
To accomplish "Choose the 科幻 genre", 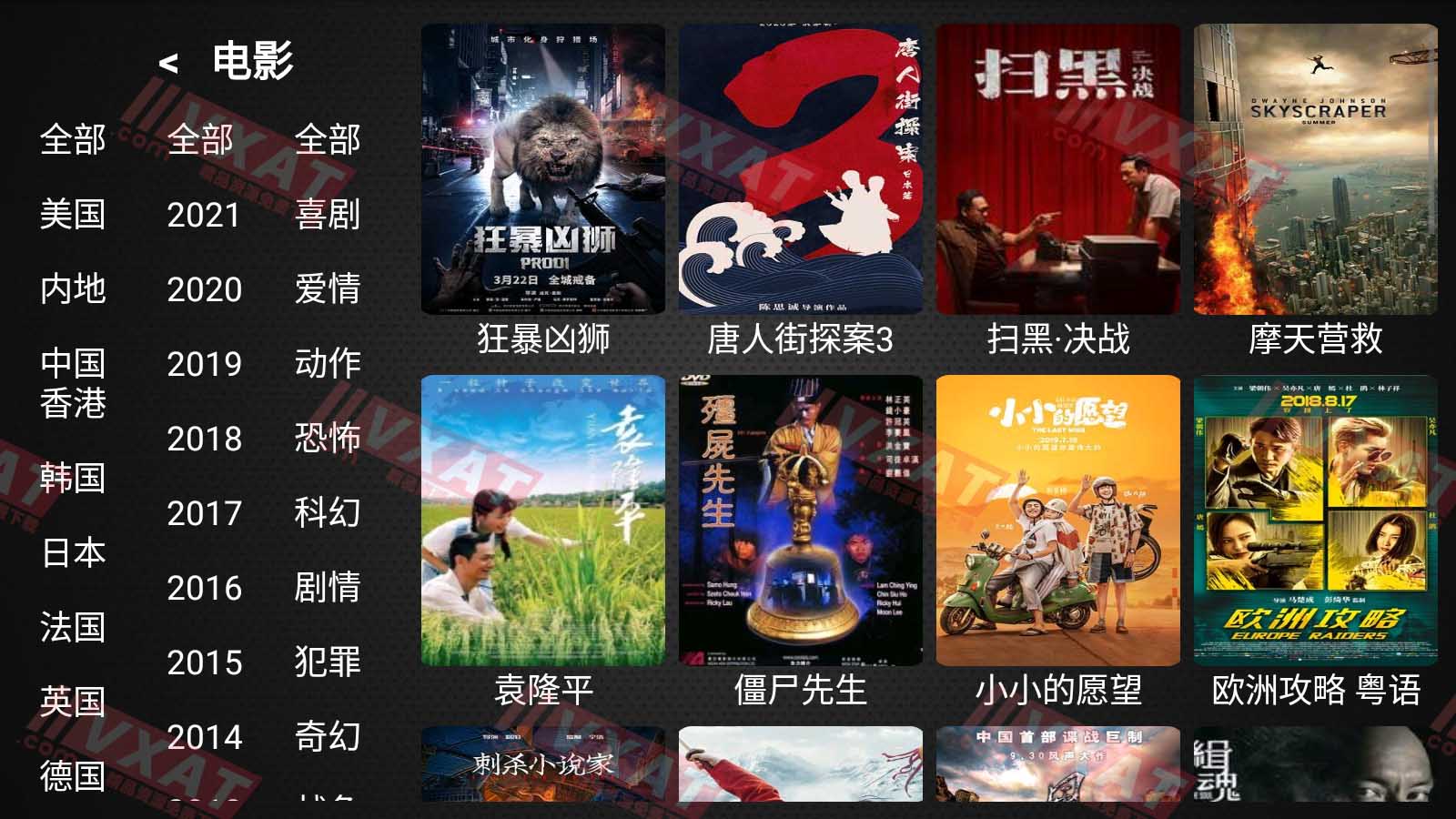I will (328, 513).
